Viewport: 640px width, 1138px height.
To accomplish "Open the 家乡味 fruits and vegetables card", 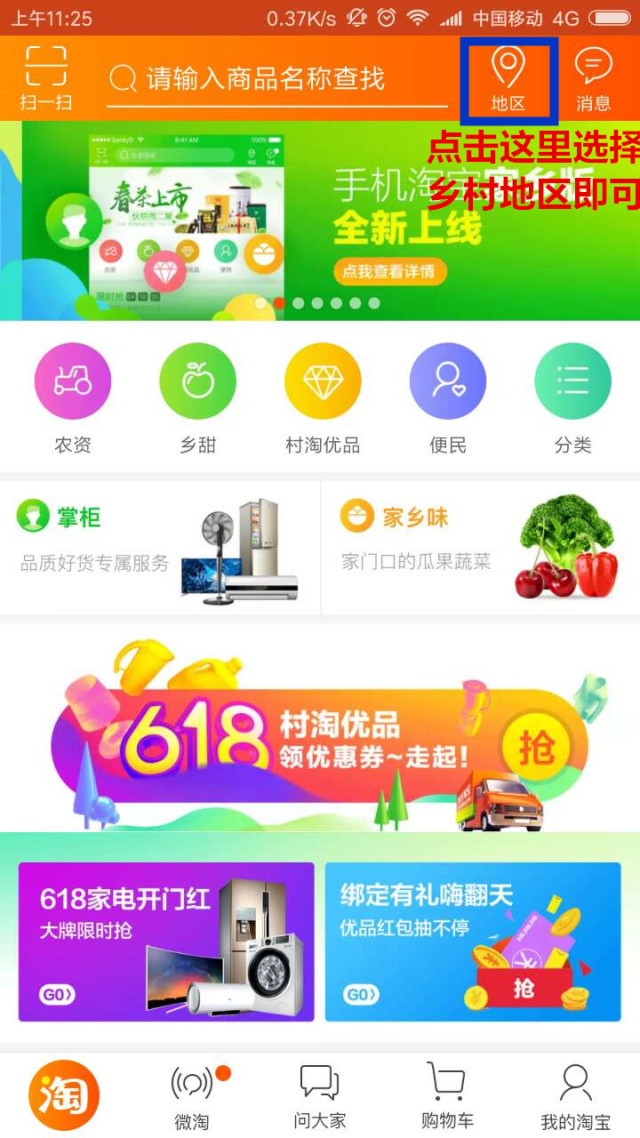I will (x=480, y=548).
